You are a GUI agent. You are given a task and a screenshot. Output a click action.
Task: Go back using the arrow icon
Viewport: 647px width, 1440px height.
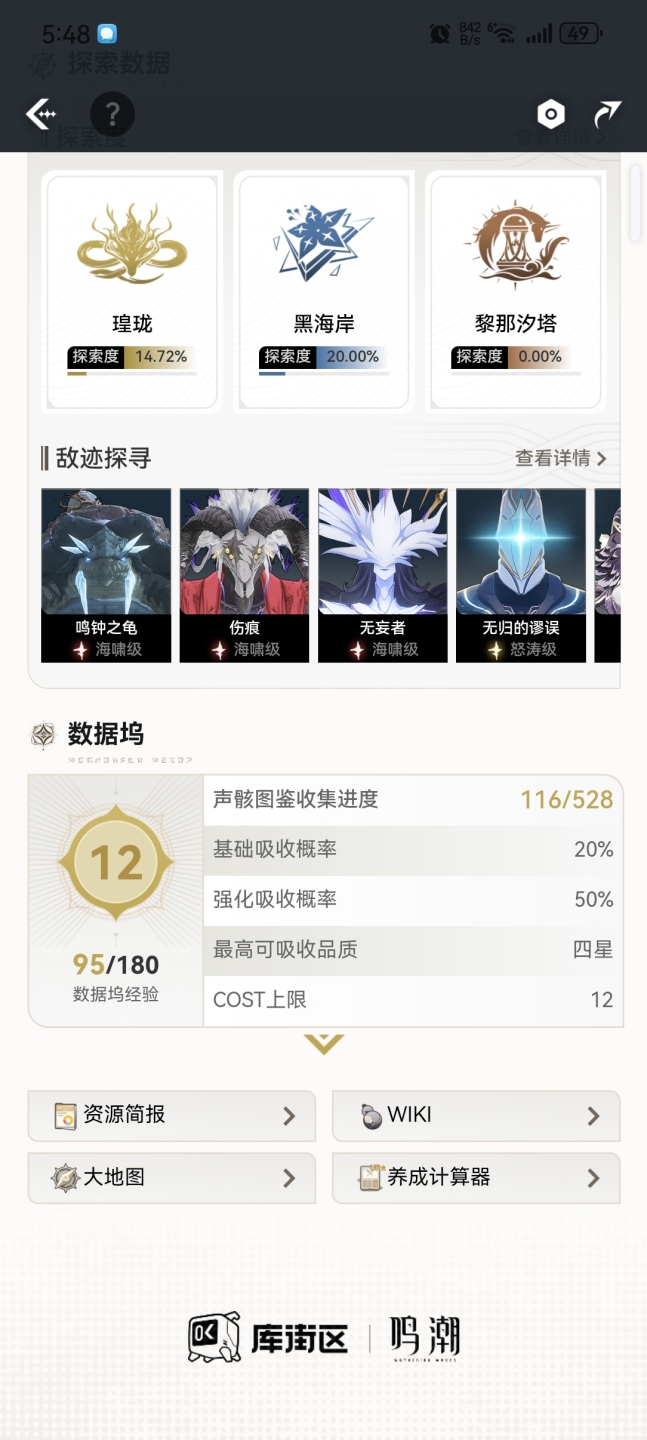pyautogui.click(x=41, y=114)
